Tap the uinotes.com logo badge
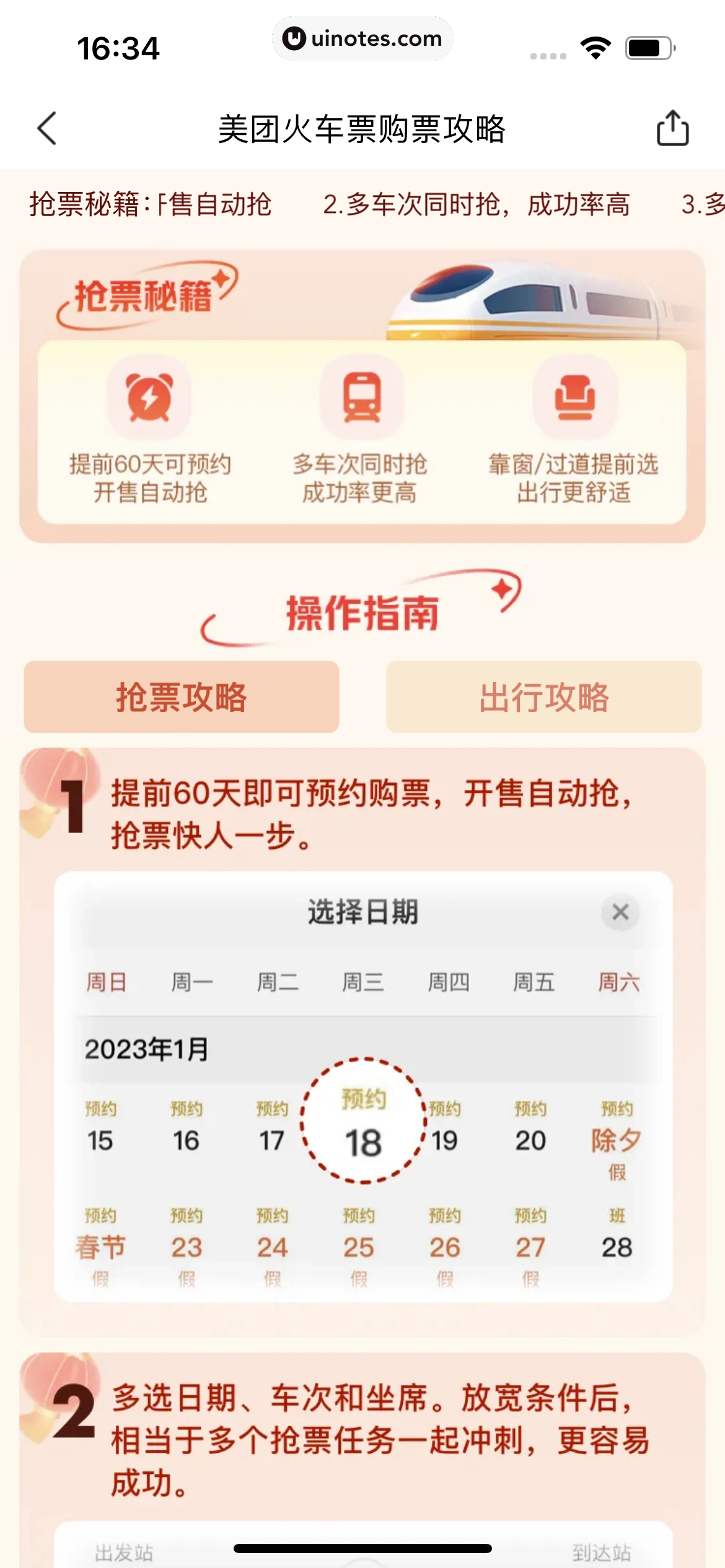This screenshot has width=725, height=1568. pyautogui.click(x=362, y=38)
